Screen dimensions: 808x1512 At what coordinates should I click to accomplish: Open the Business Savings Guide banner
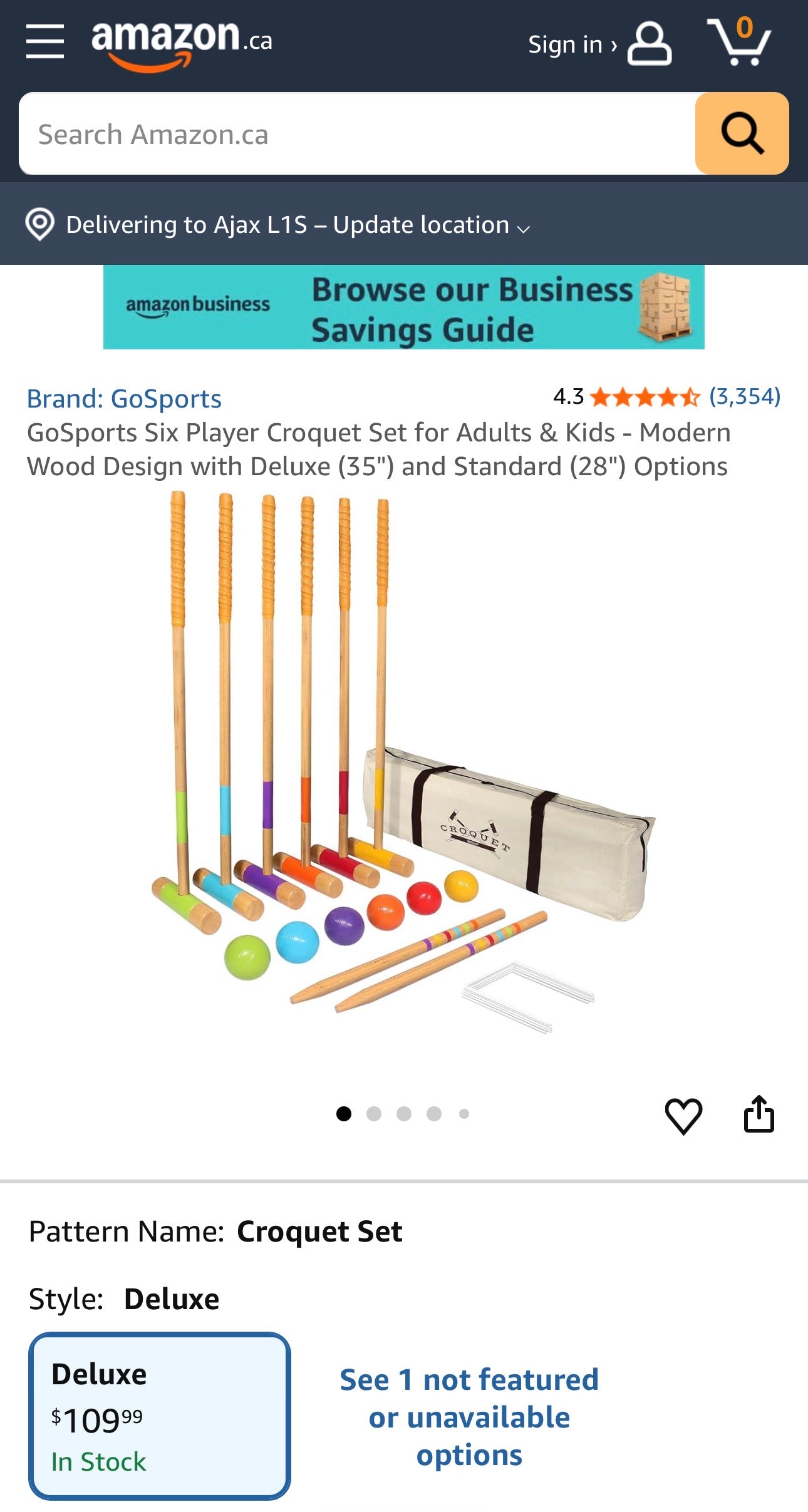404,307
